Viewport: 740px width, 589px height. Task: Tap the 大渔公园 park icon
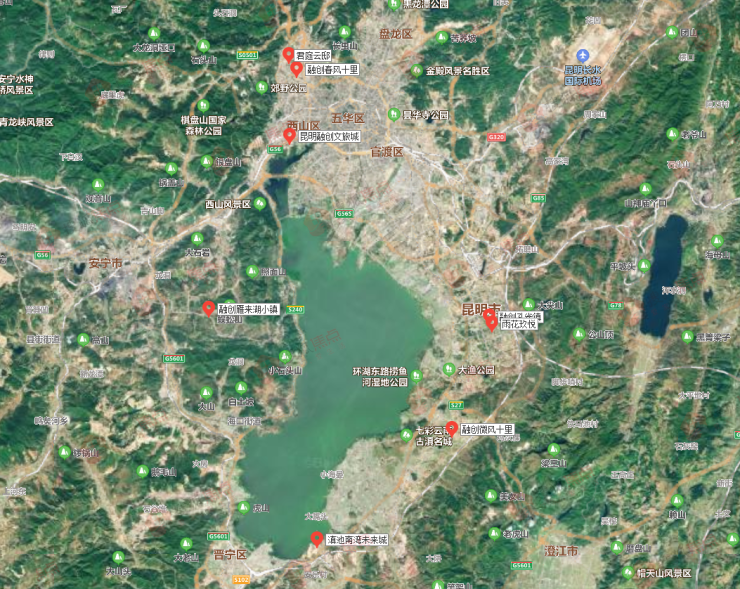click(x=447, y=370)
